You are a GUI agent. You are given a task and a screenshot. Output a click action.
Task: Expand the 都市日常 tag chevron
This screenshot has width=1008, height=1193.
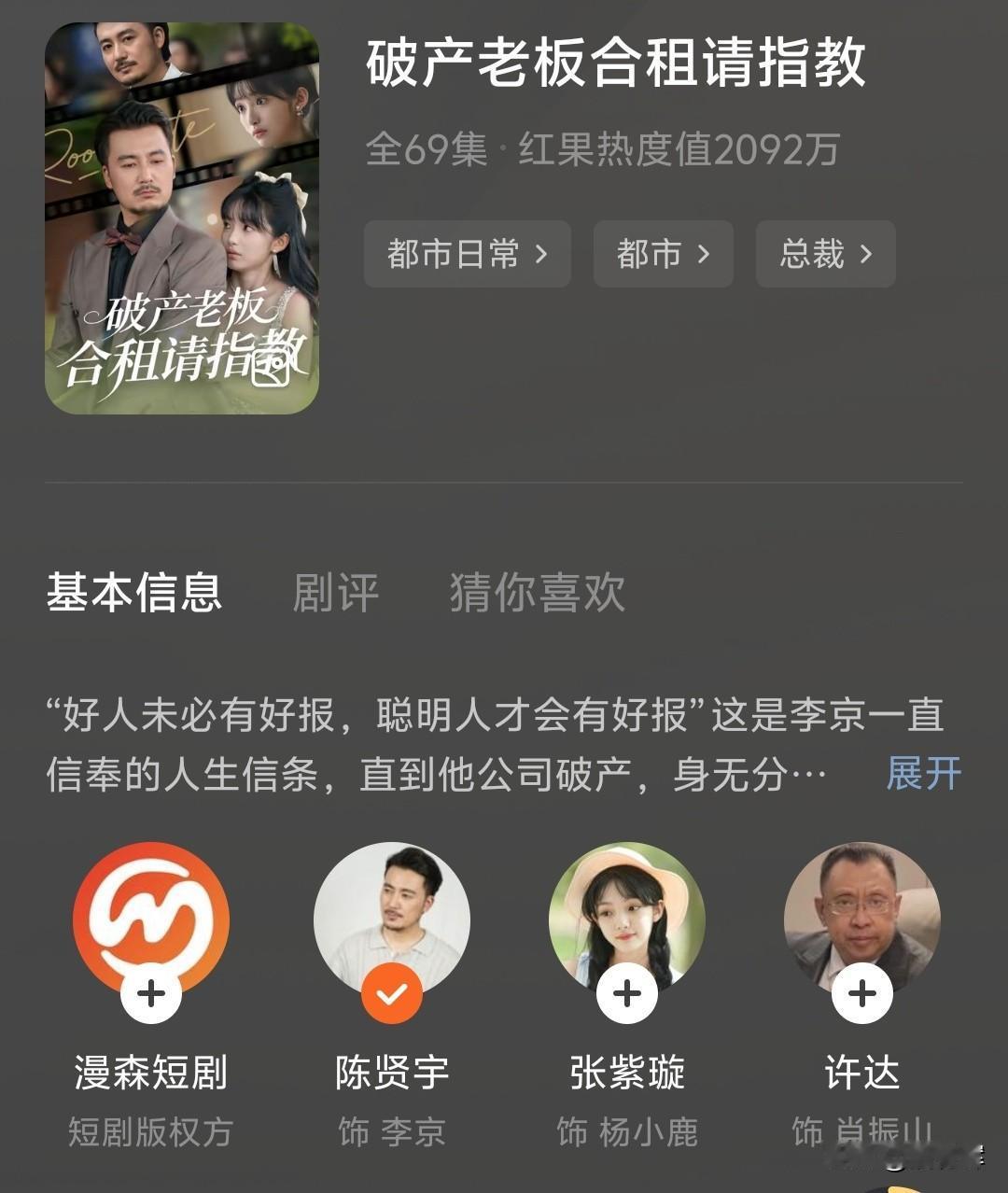pos(539,254)
